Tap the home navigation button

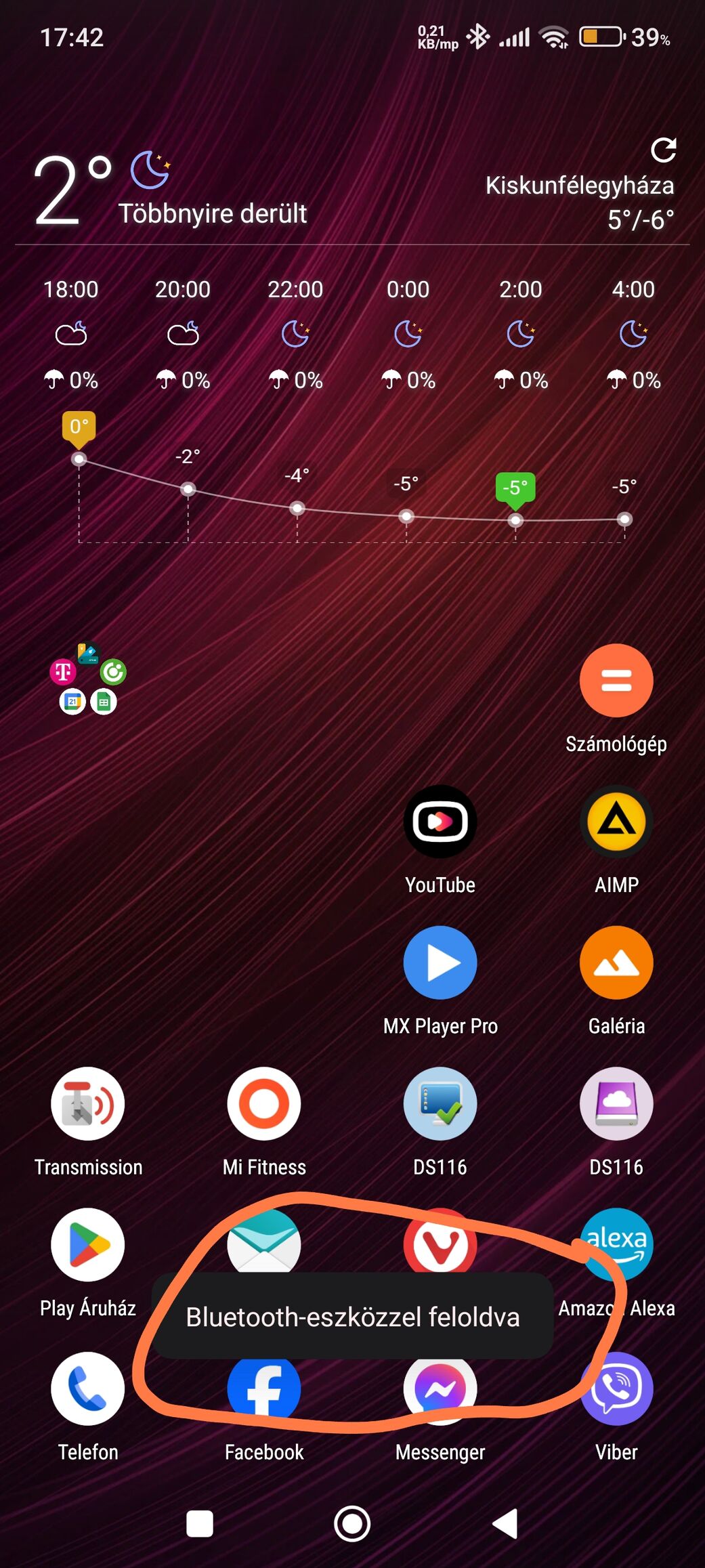352,1524
